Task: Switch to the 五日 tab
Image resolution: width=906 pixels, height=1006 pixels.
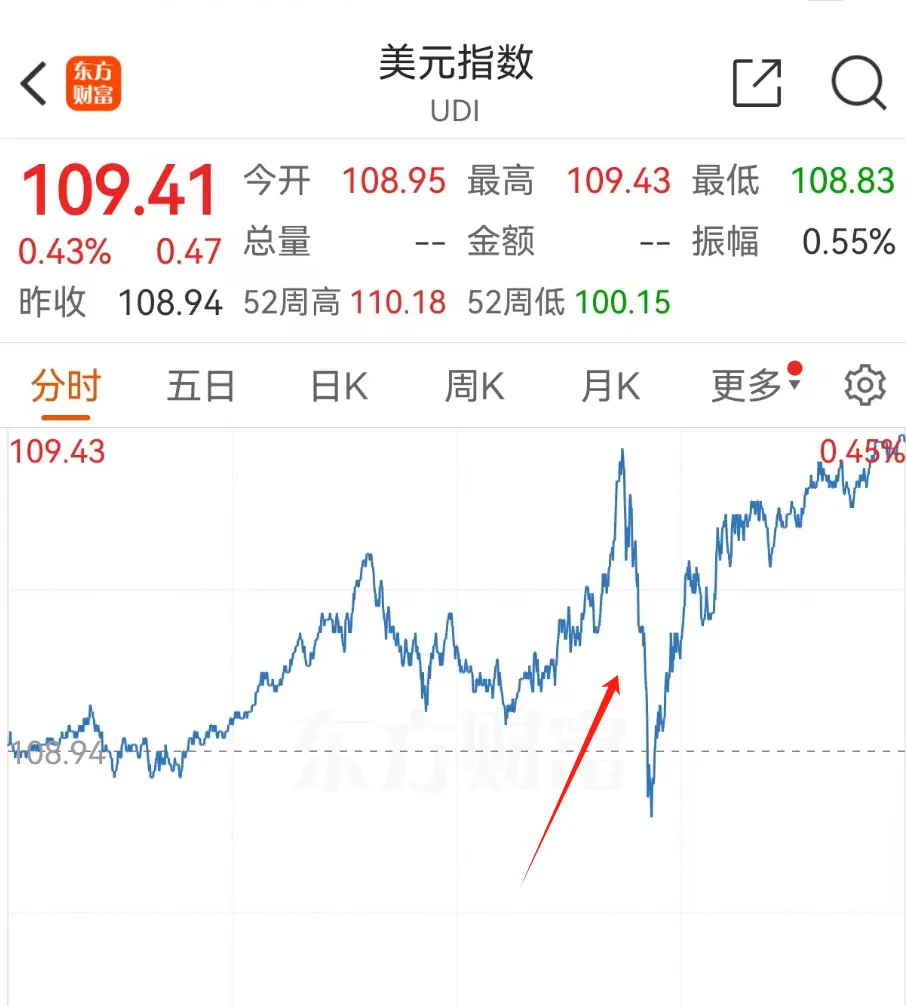Action: point(200,385)
